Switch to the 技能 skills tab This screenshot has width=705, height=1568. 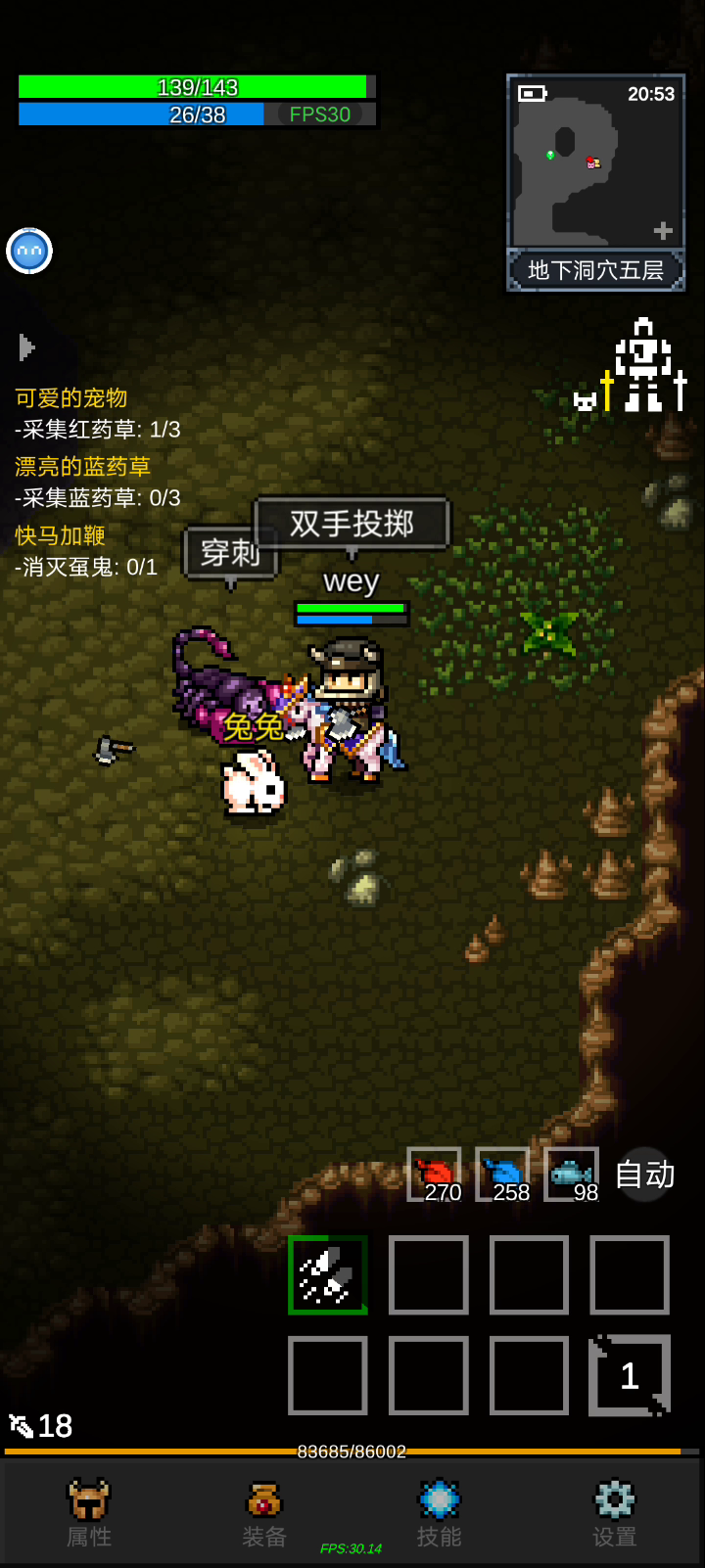439,1513
